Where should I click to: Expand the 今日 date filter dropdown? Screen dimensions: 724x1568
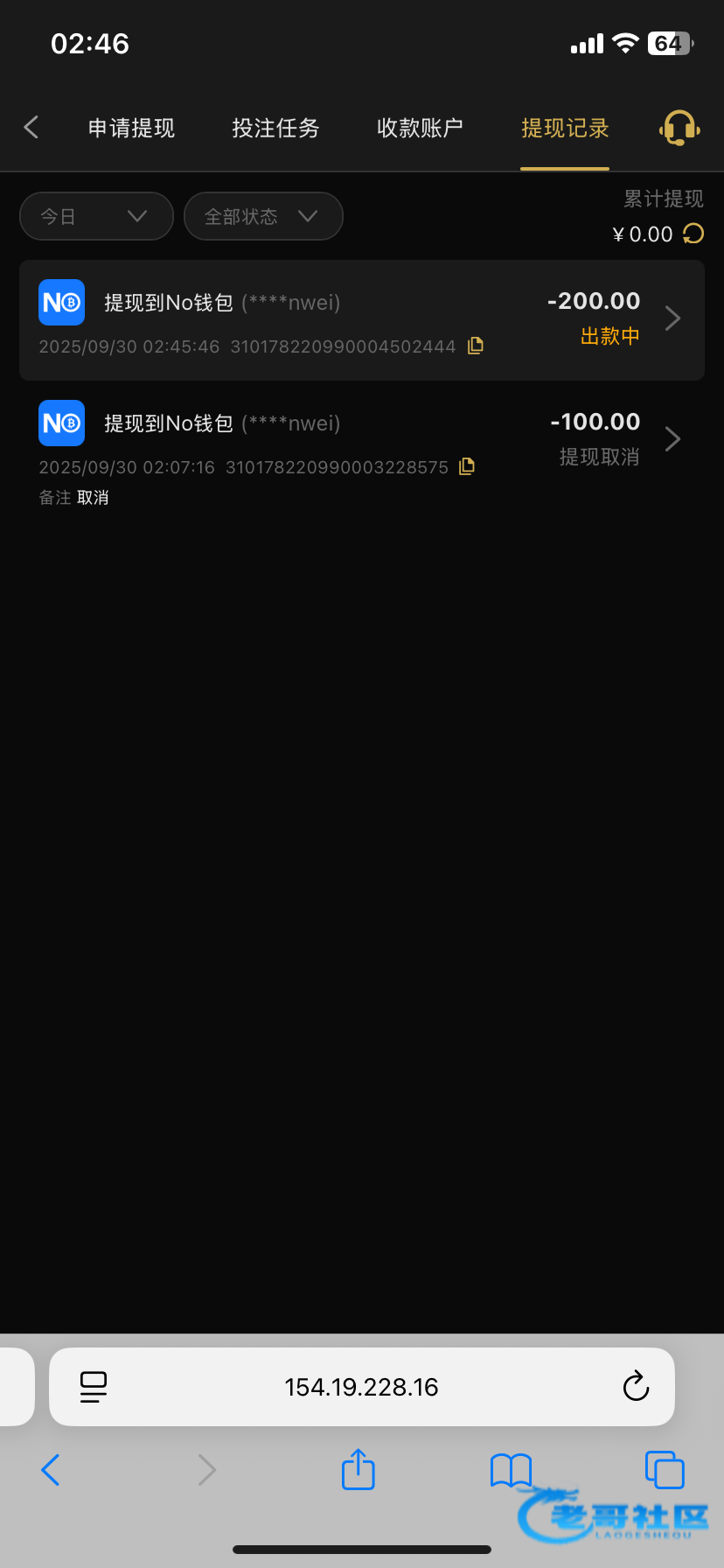tap(96, 216)
